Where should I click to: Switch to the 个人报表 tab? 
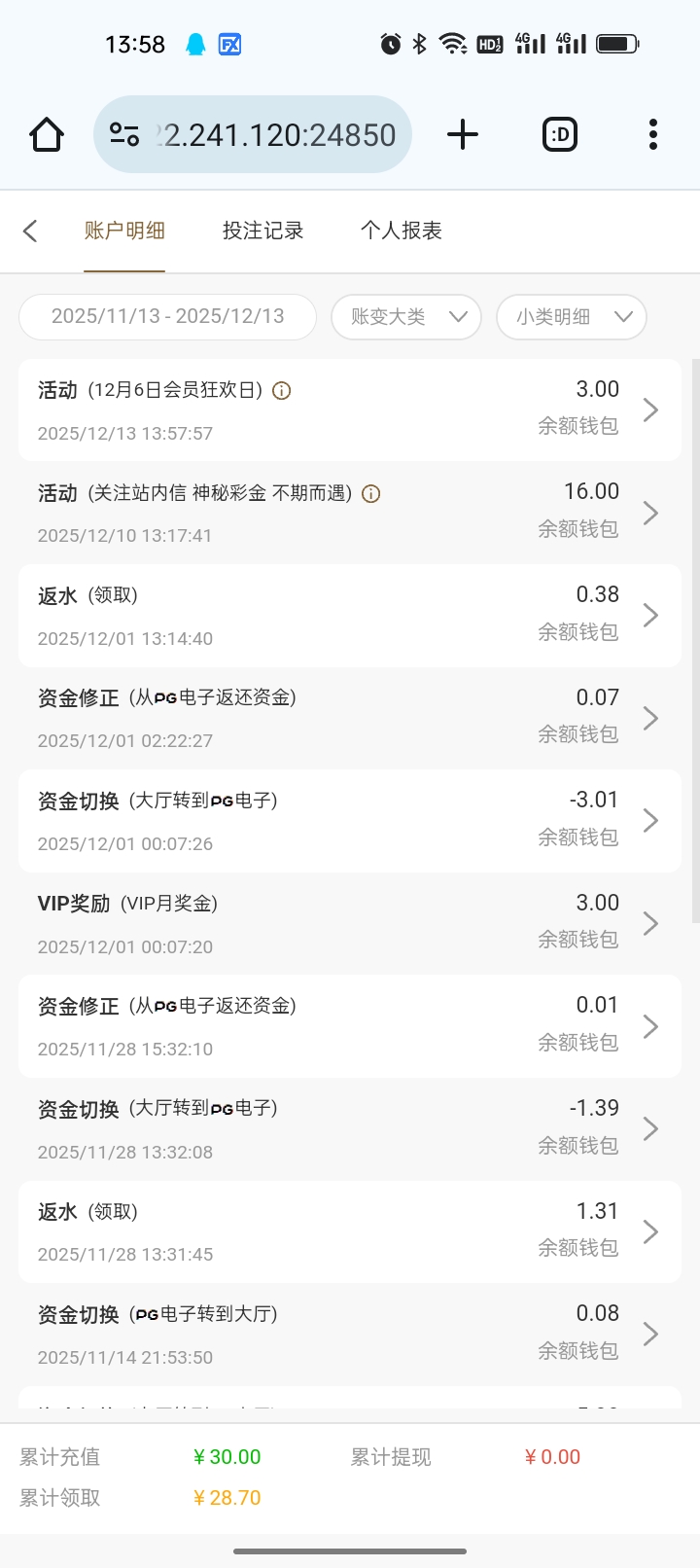point(401,232)
